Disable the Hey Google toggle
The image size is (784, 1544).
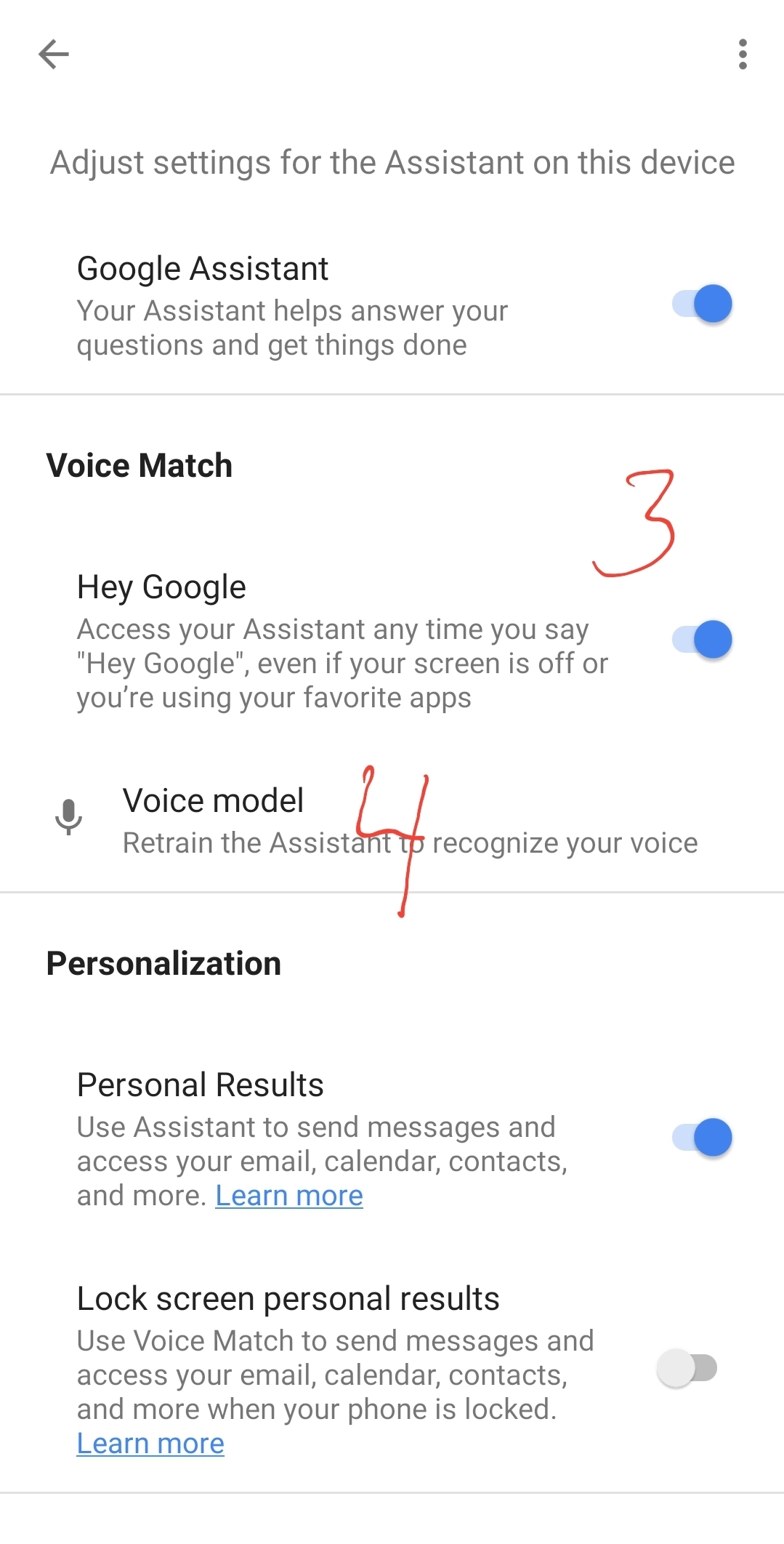[702, 640]
